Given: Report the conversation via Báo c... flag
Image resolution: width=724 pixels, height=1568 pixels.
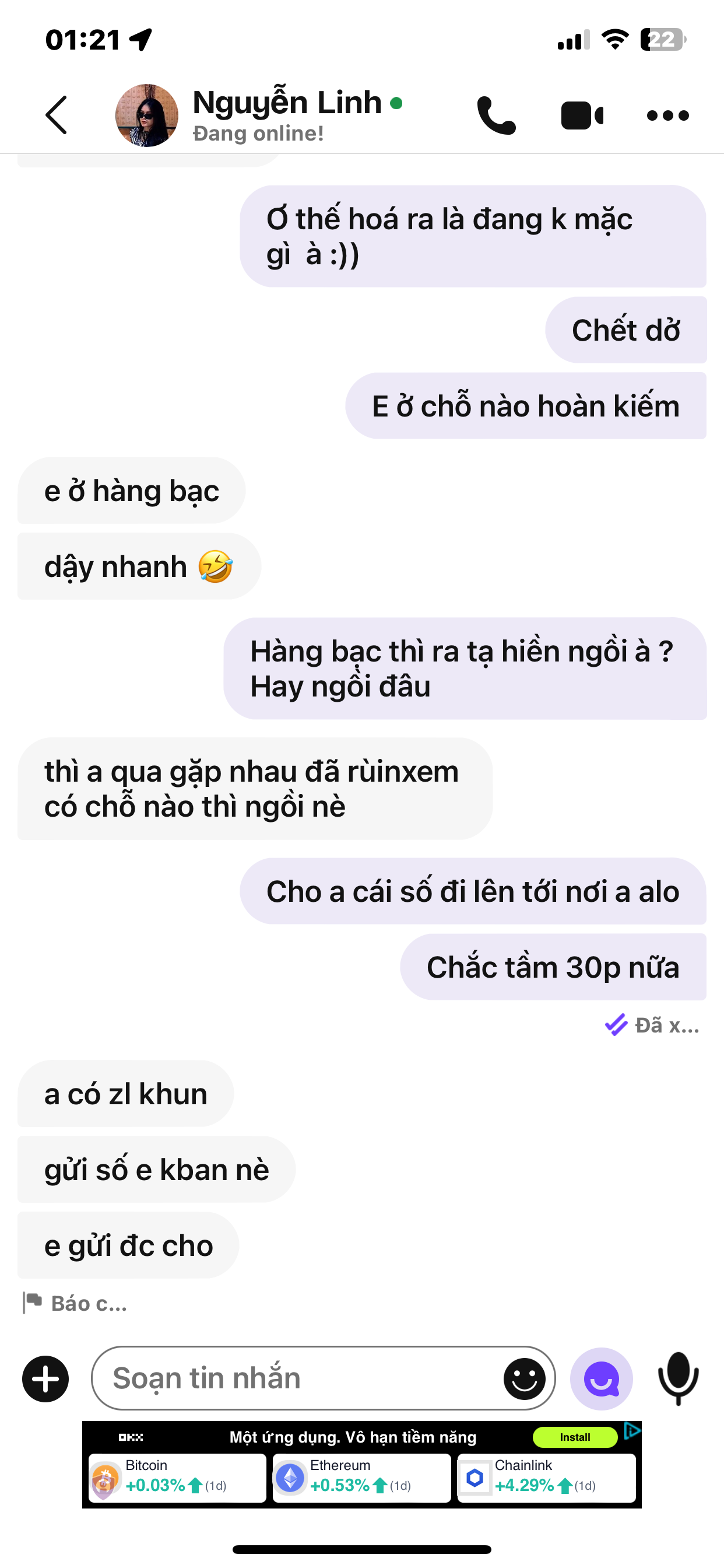Looking at the screenshot, I should click(x=76, y=1303).
